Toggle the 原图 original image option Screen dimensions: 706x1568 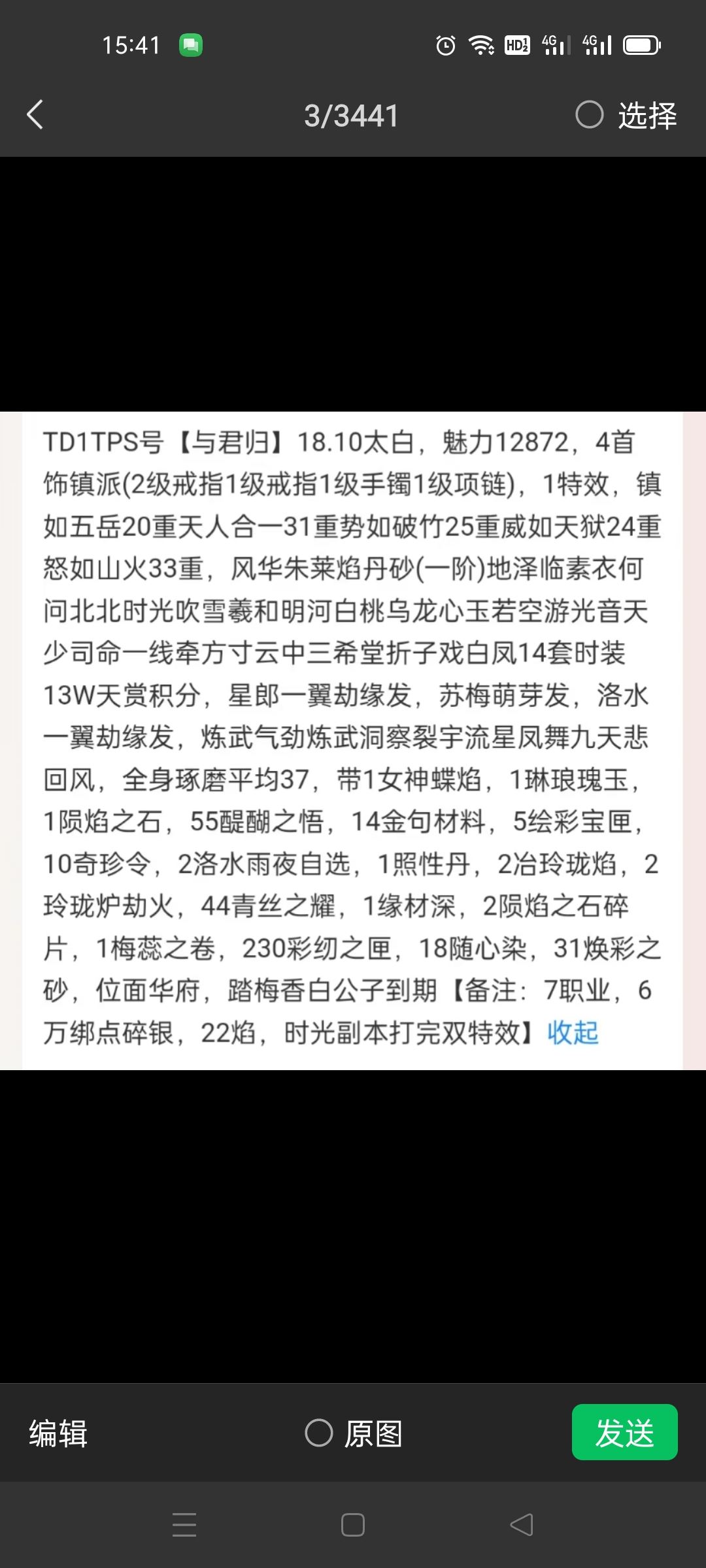pos(354,1433)
